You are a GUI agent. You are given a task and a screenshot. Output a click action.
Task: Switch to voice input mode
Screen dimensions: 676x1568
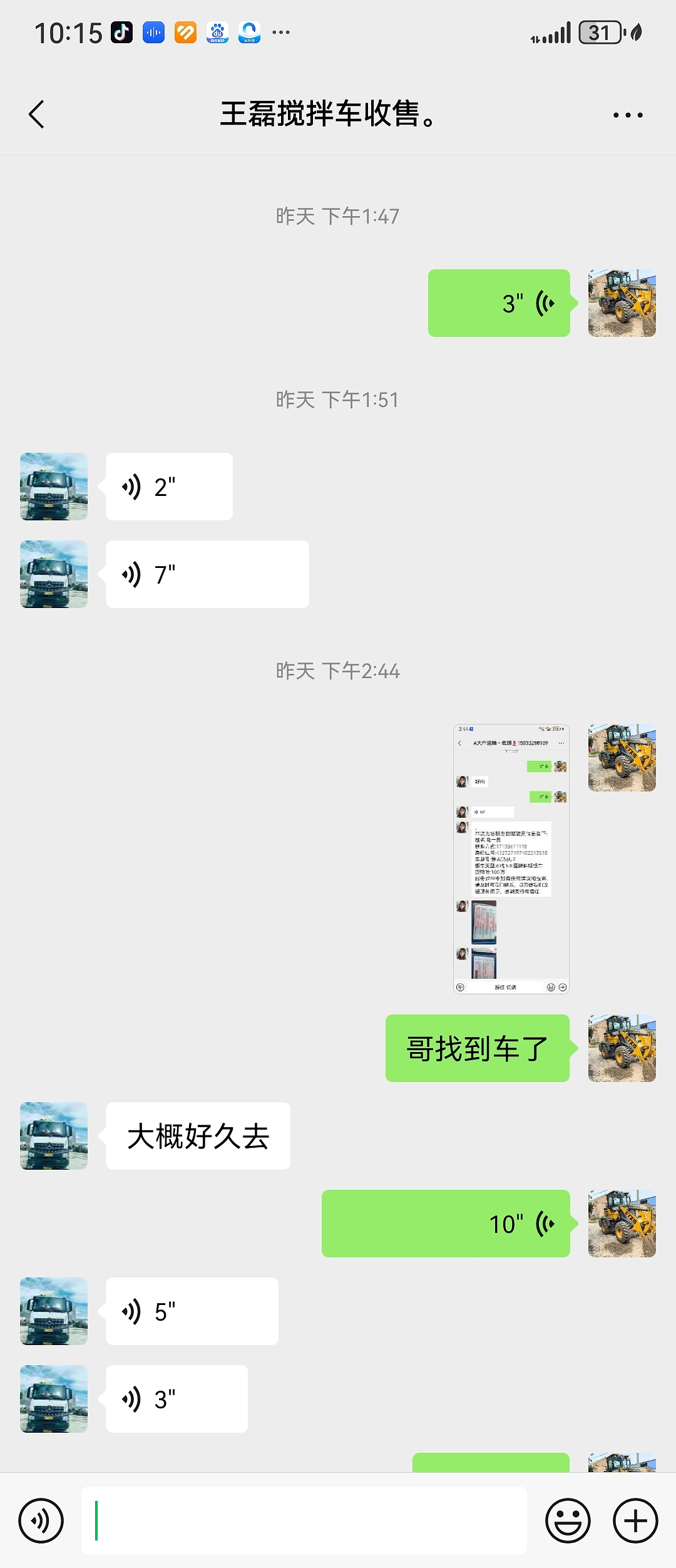[x=41, y=1520]
